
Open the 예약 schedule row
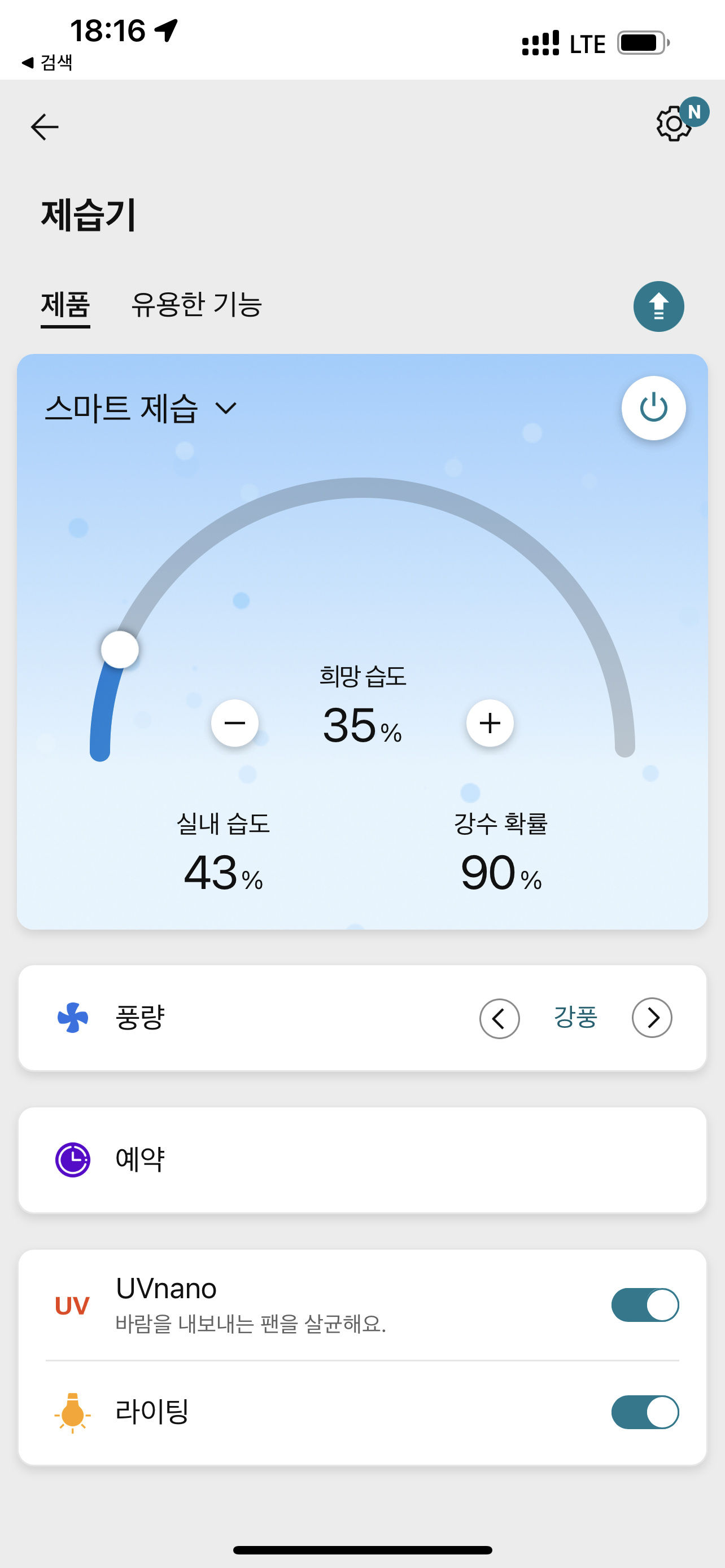[362, 1159]
